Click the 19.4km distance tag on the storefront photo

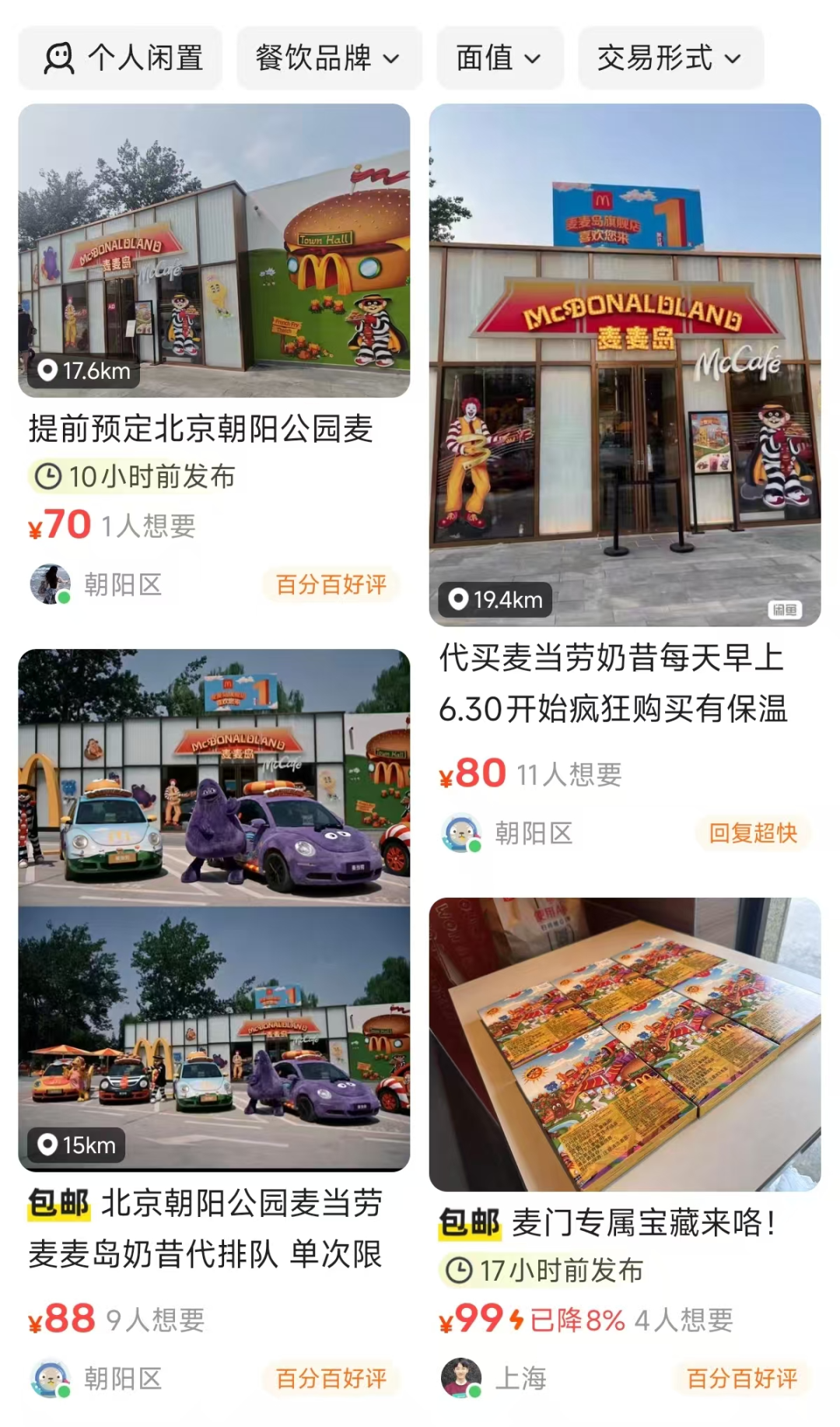coord(496,600)
